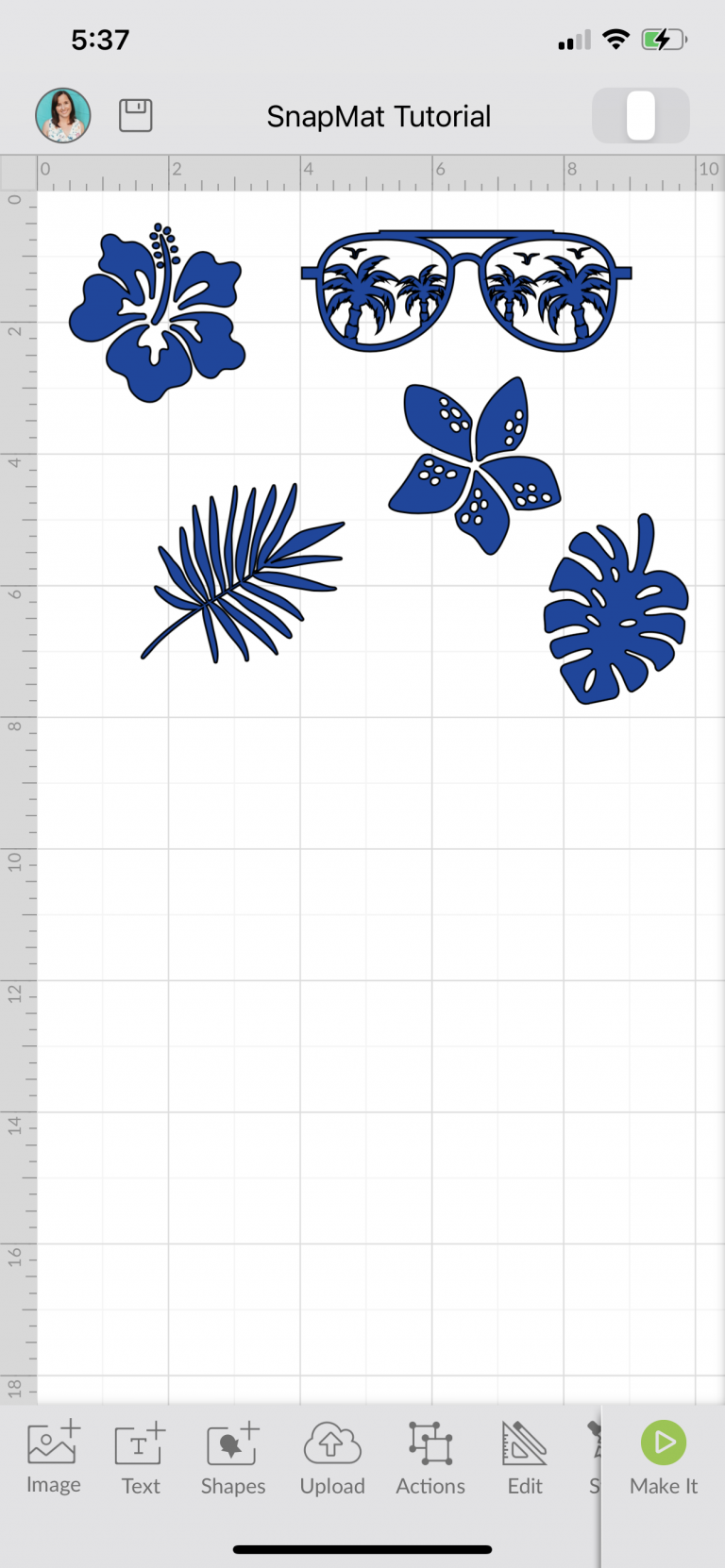The width and height of the screenshot is (725, 1568).
Task: Tap the green Make It button
Action: tap(664, 1459)
